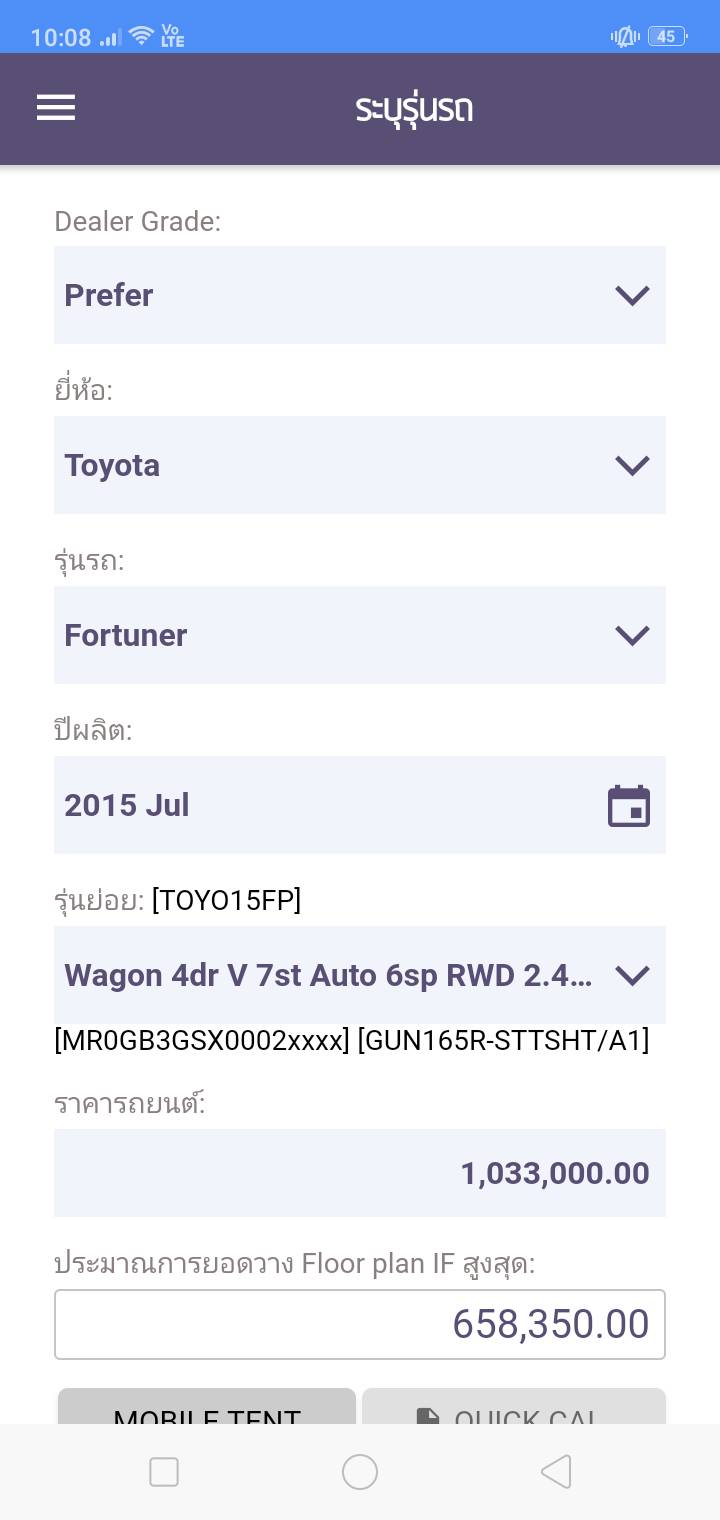This screenshot has height=1520, width=720.
Task: Open the hamburger drawer menu
Action: tap(56, 108)
